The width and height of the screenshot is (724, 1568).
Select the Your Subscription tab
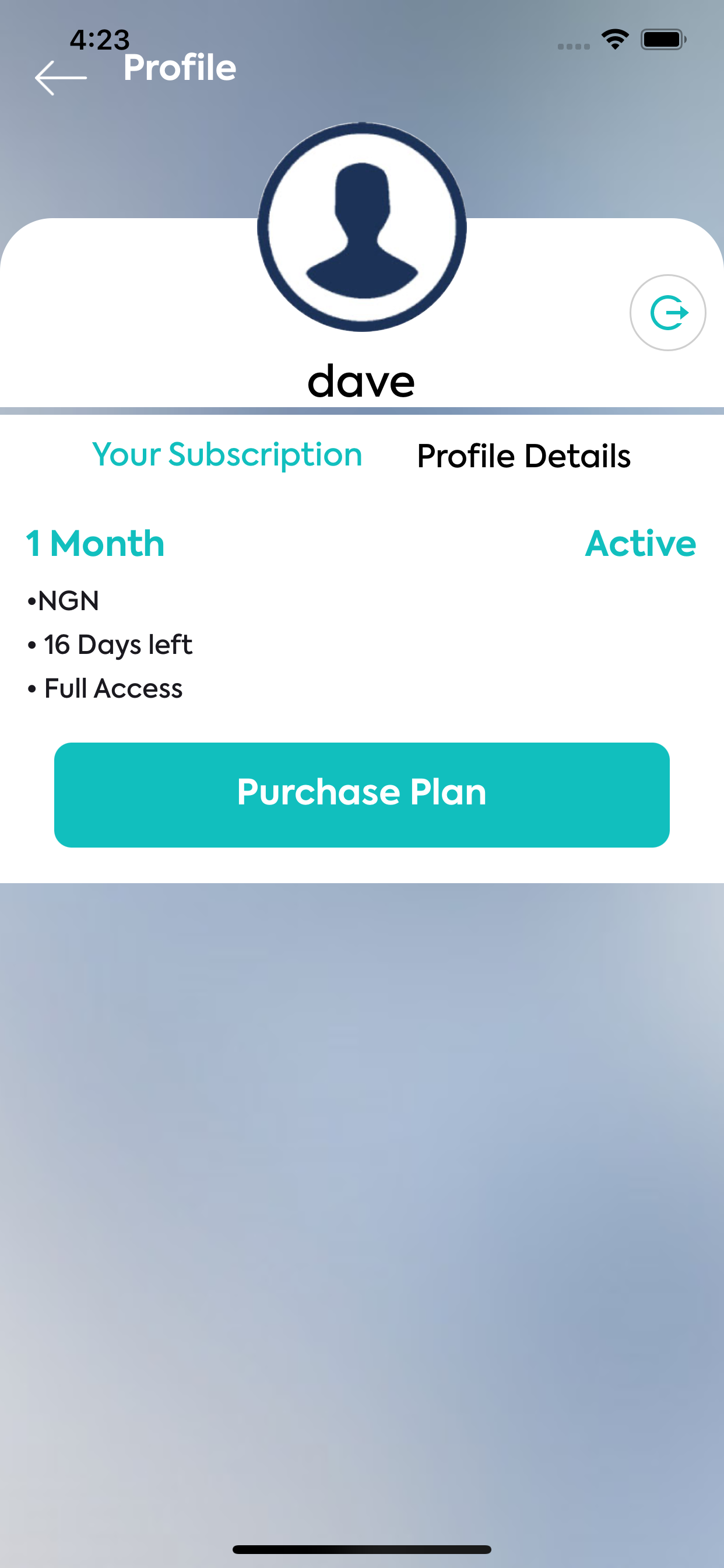tap(227, 454)
